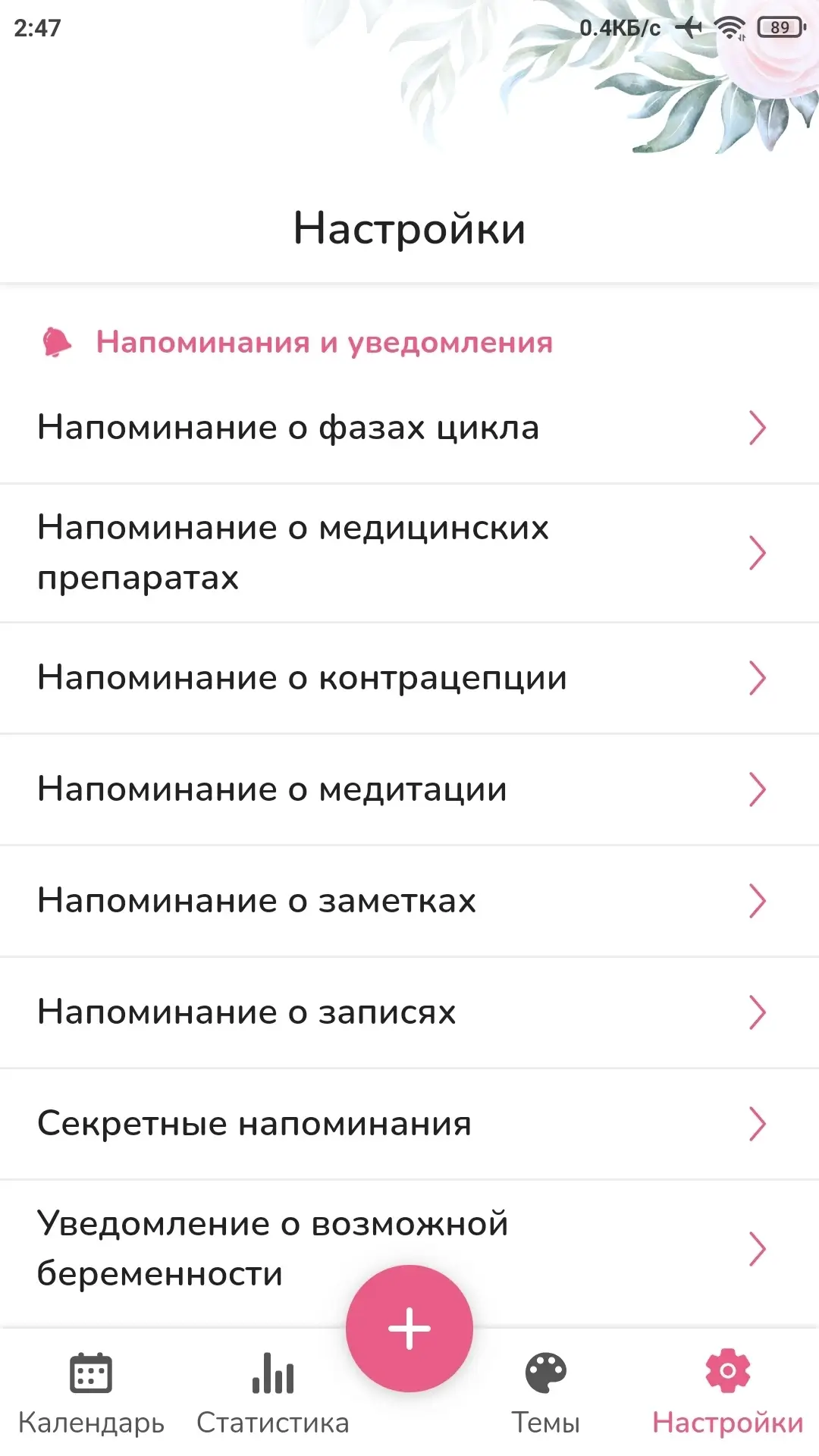Screen dimensions: 819x1456
Task: Open Напоминание о контрацепции settings
Action: [x=409, y=678]
